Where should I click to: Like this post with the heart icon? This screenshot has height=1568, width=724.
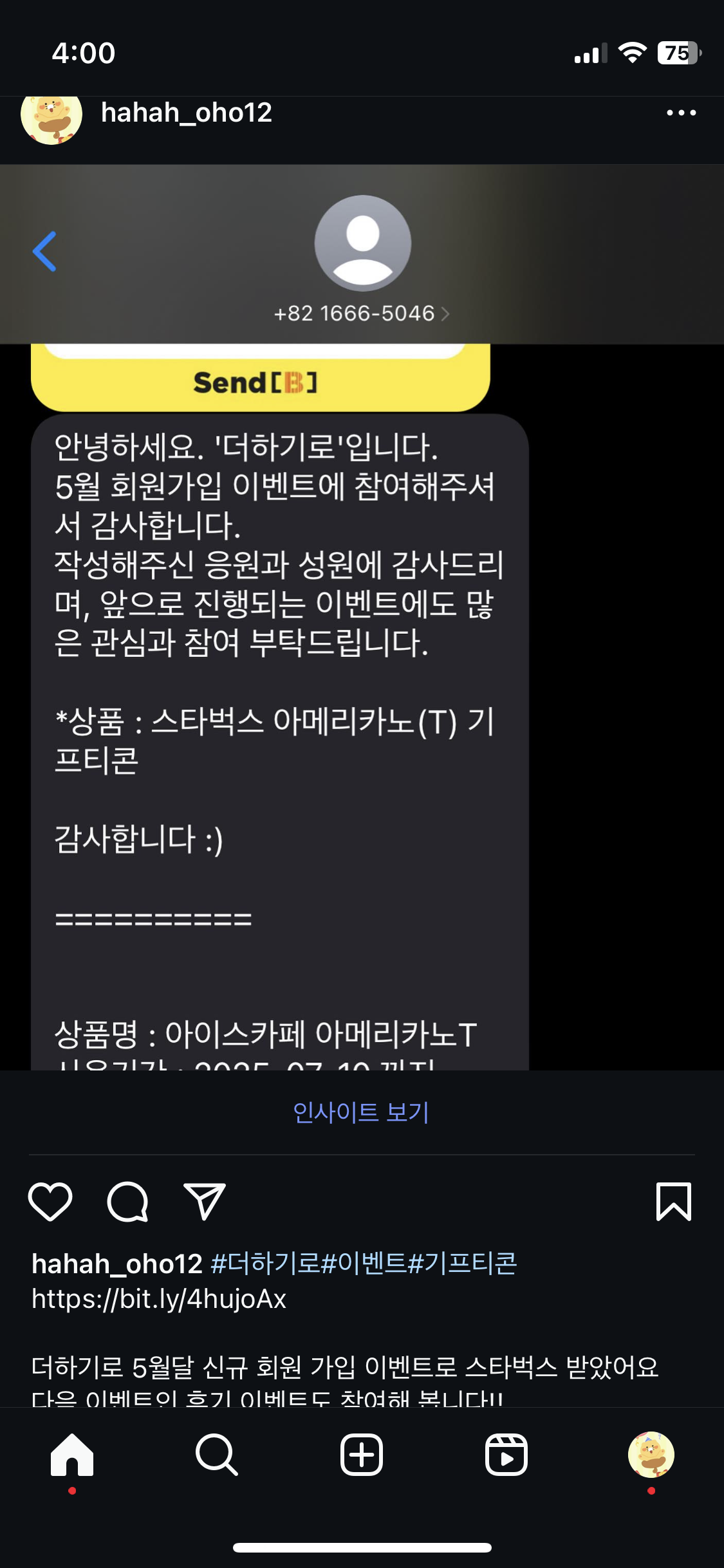(x=50, y=1201)
